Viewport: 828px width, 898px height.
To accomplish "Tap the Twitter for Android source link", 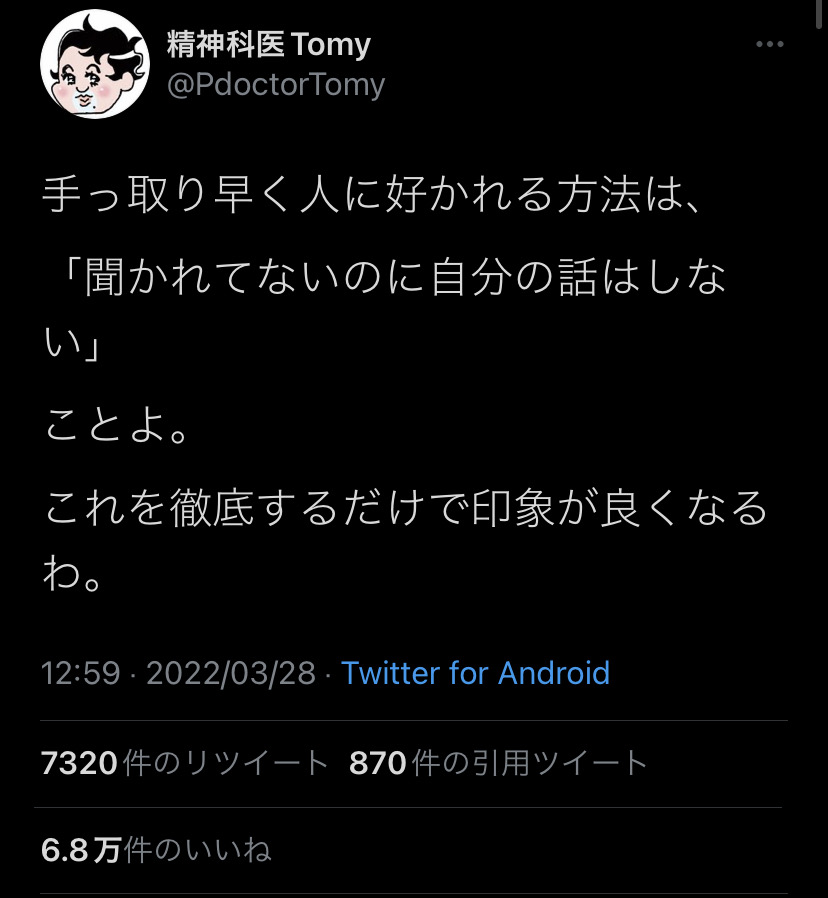I will [x=475, y=673].
